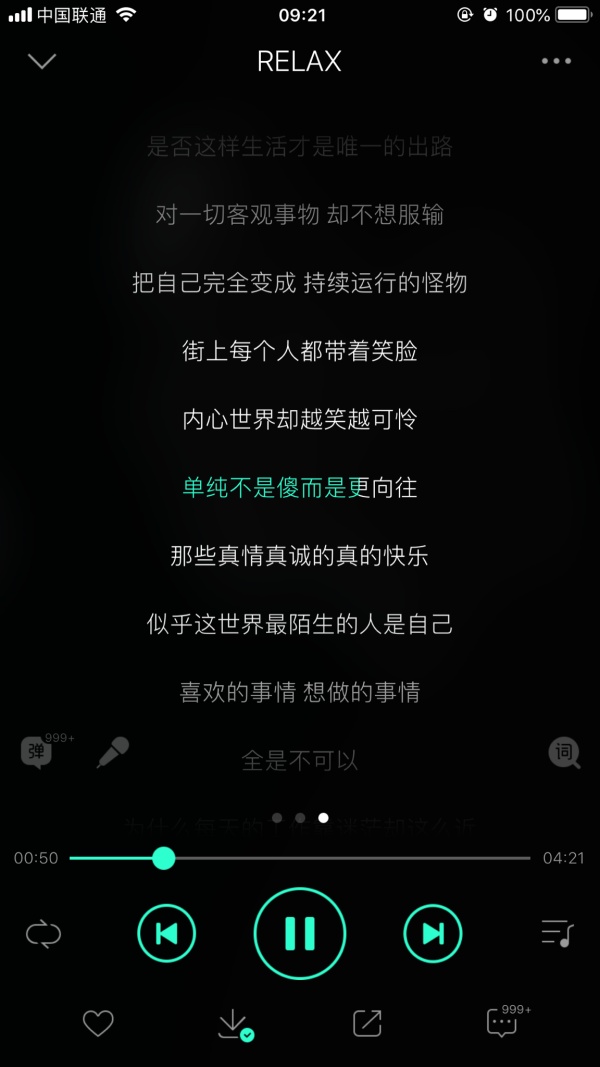
Task: Change the repeat playback mode
Action: pos(43,934)
